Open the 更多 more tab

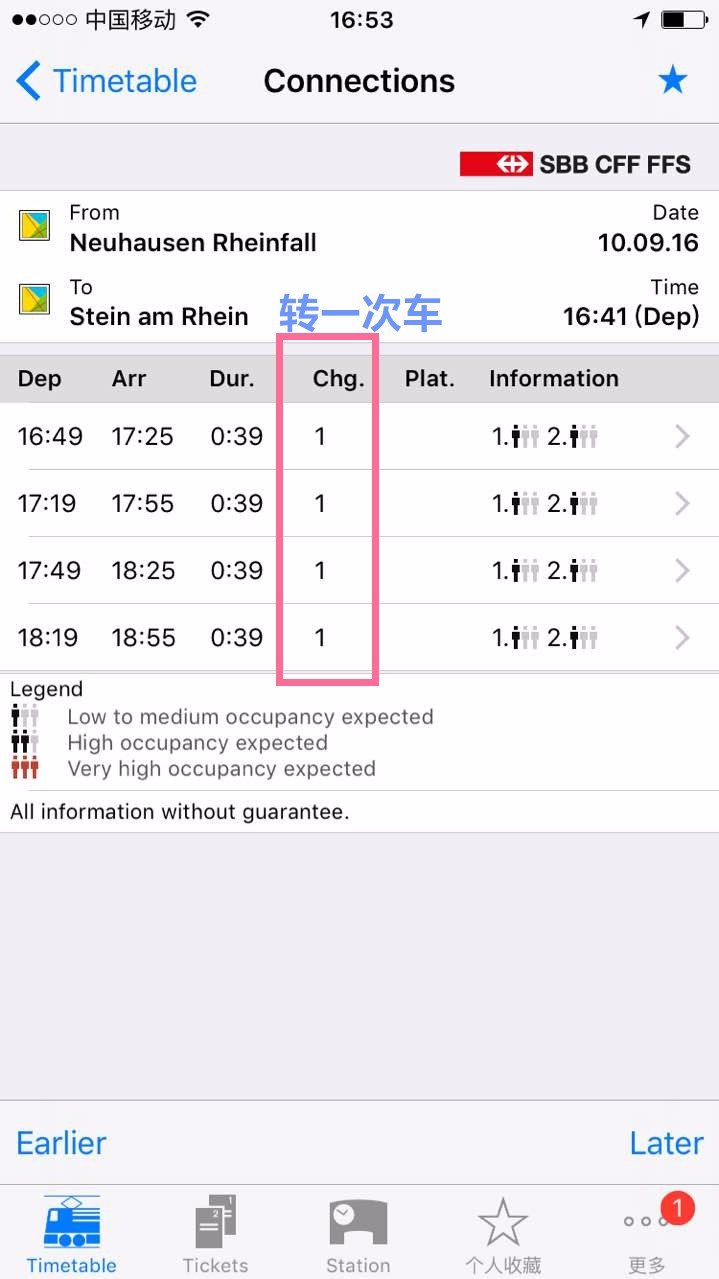coord(647,1233)
